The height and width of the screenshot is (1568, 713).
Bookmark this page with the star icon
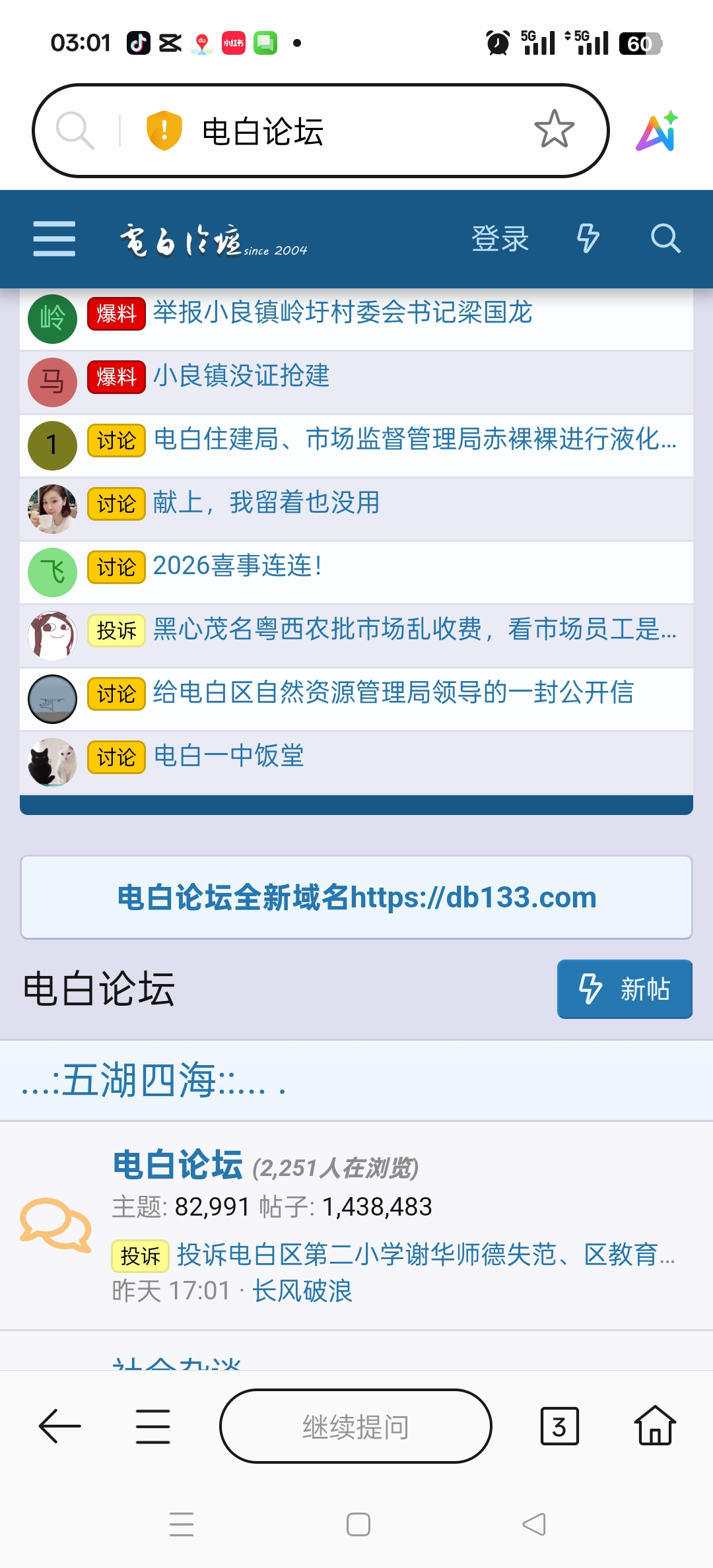pos(554,129)
